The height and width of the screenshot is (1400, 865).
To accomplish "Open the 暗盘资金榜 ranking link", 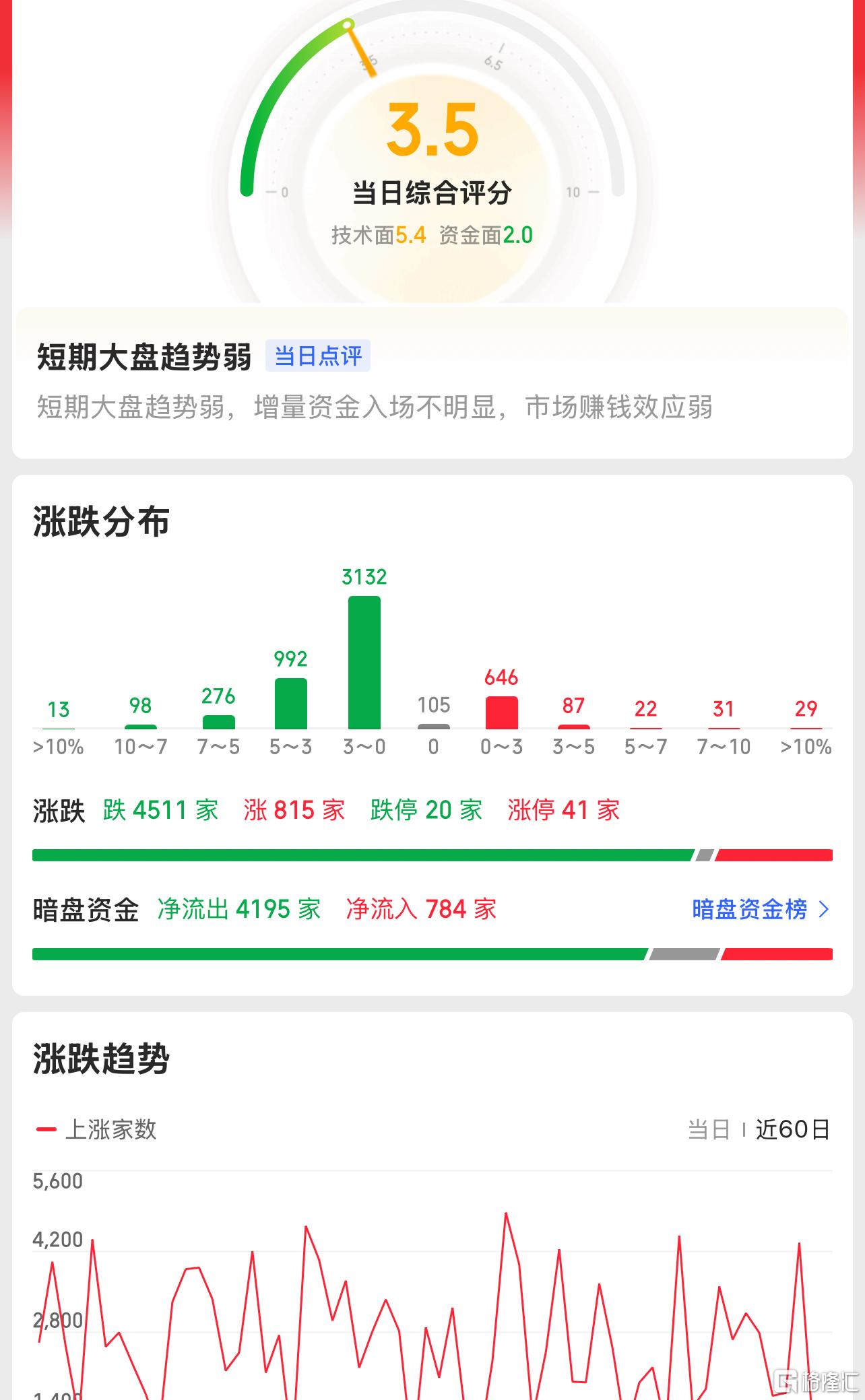I will (x=760, y=910).
